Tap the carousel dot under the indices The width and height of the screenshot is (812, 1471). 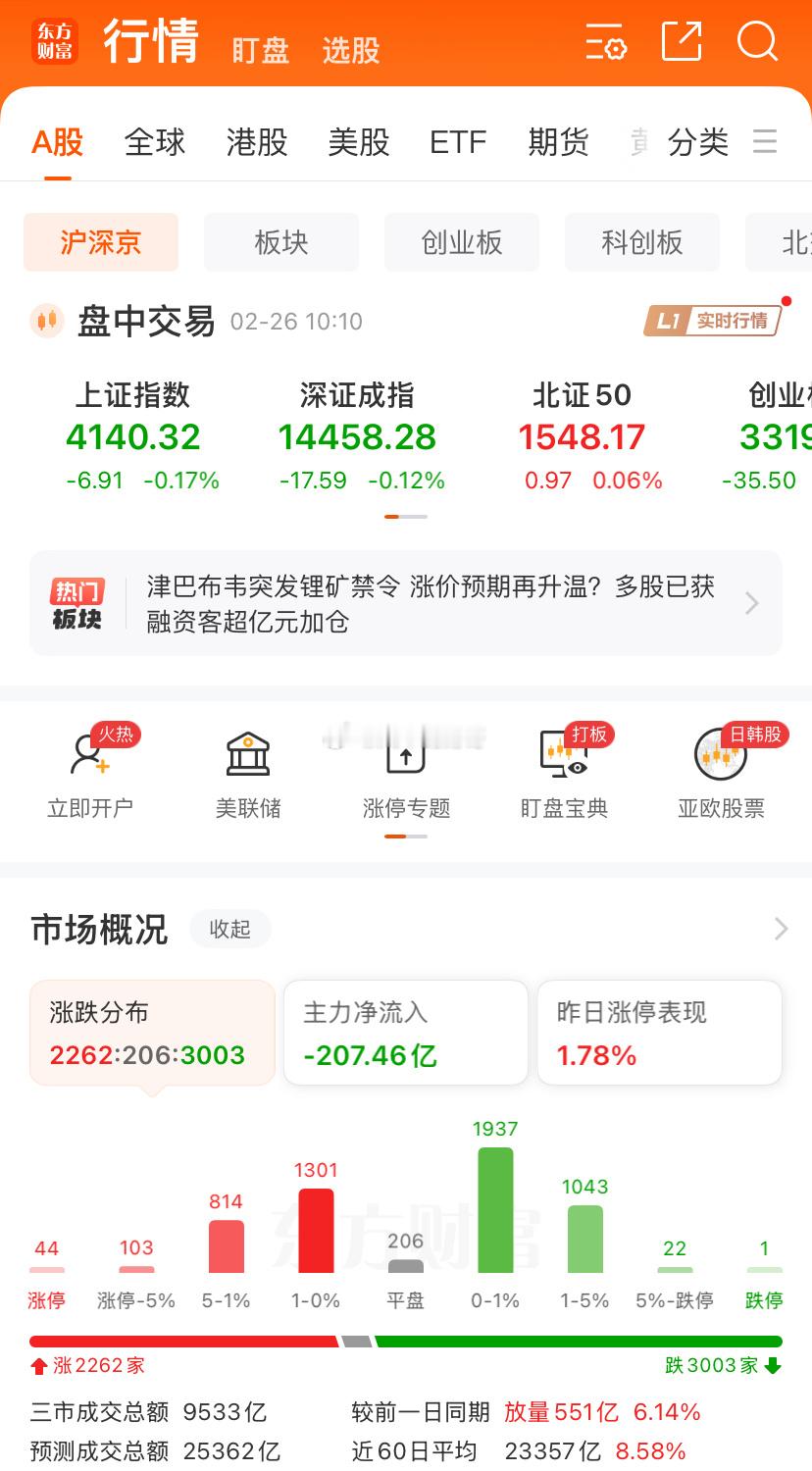tap(406, 512)
